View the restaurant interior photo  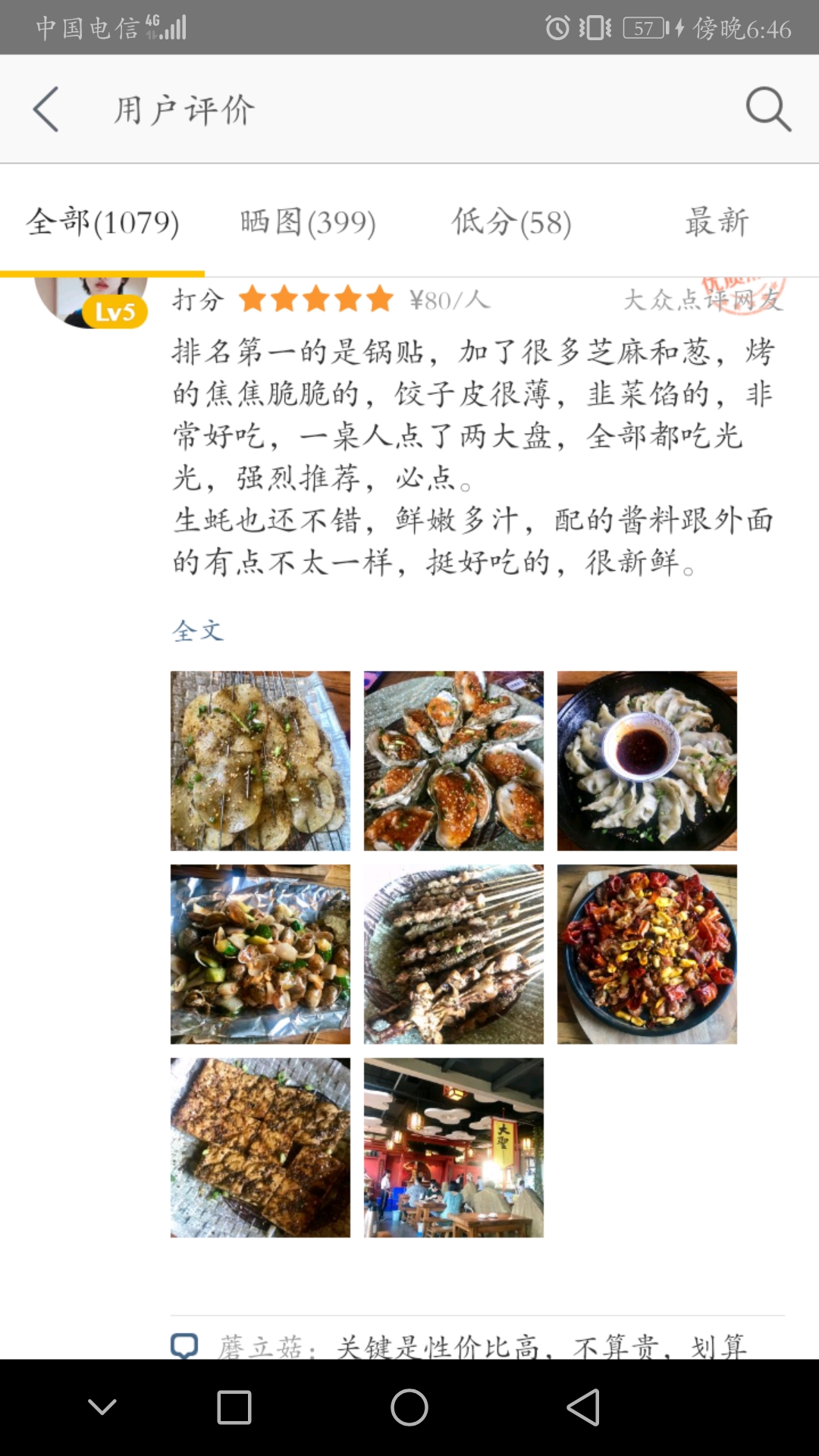pyautogui.click(x=453, y=1147)
